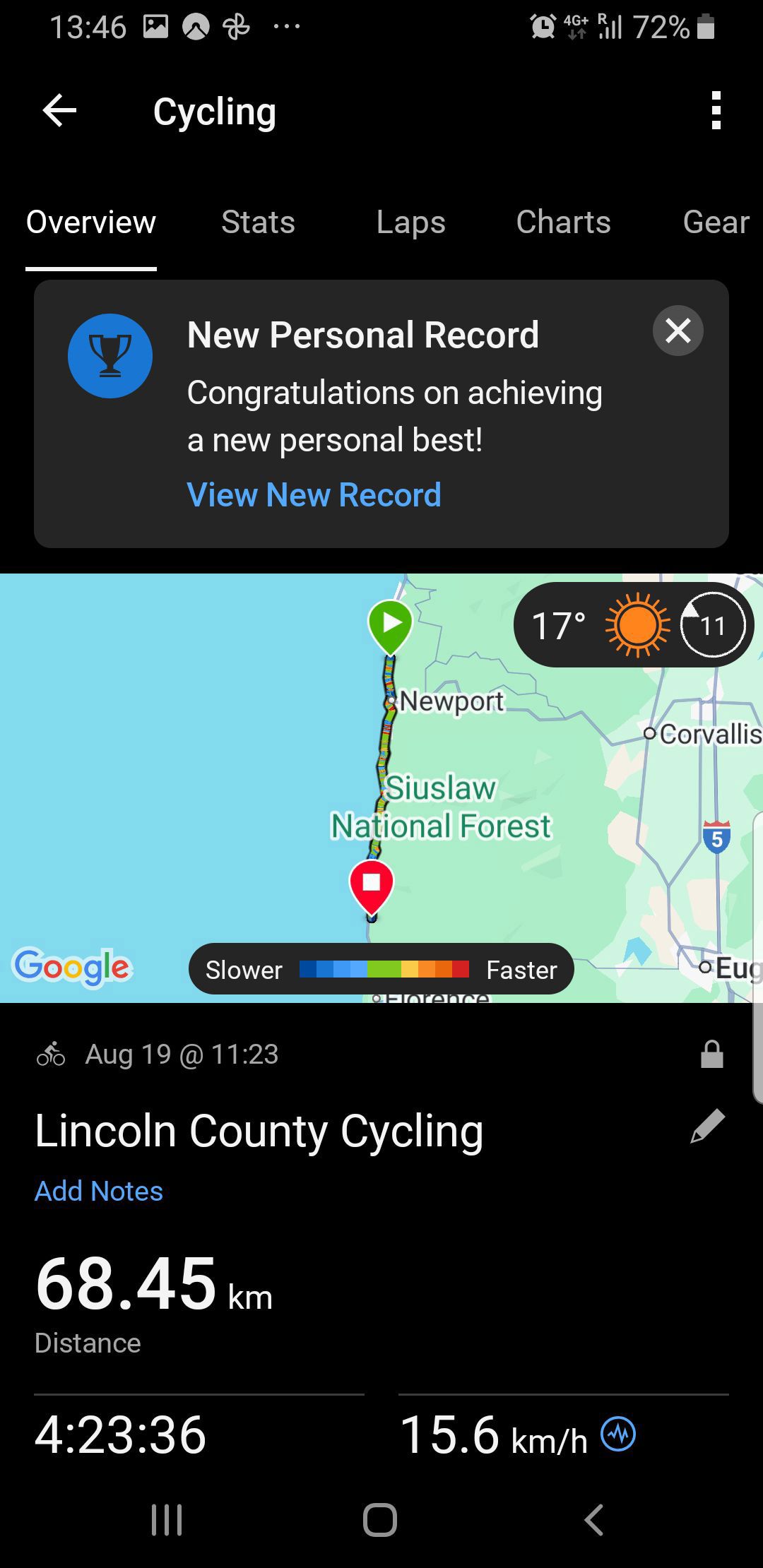
Task: Select the Gear tab
Action: [x=716, y=222]
